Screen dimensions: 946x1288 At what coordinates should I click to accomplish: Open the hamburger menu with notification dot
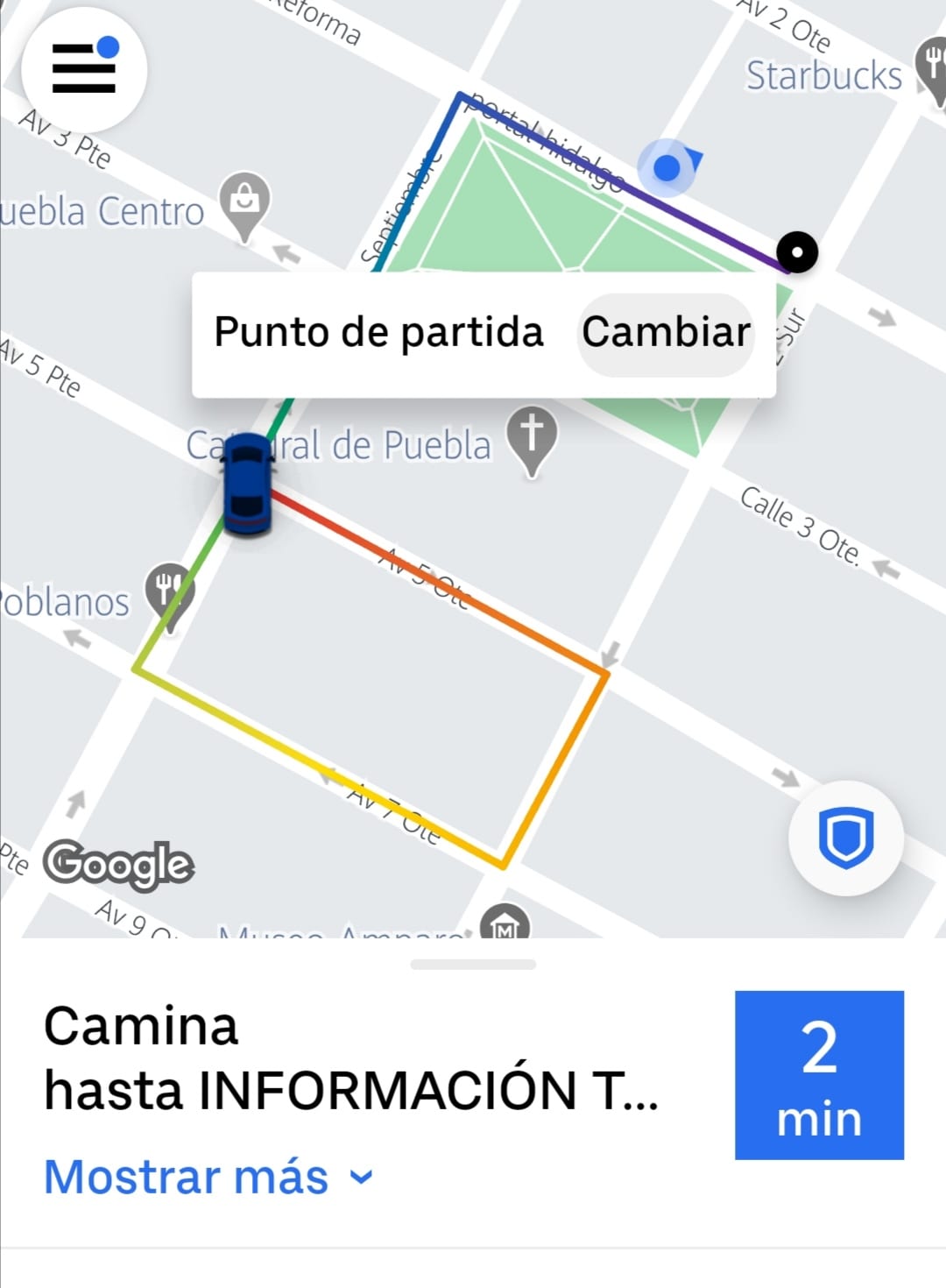coord(83,72)
